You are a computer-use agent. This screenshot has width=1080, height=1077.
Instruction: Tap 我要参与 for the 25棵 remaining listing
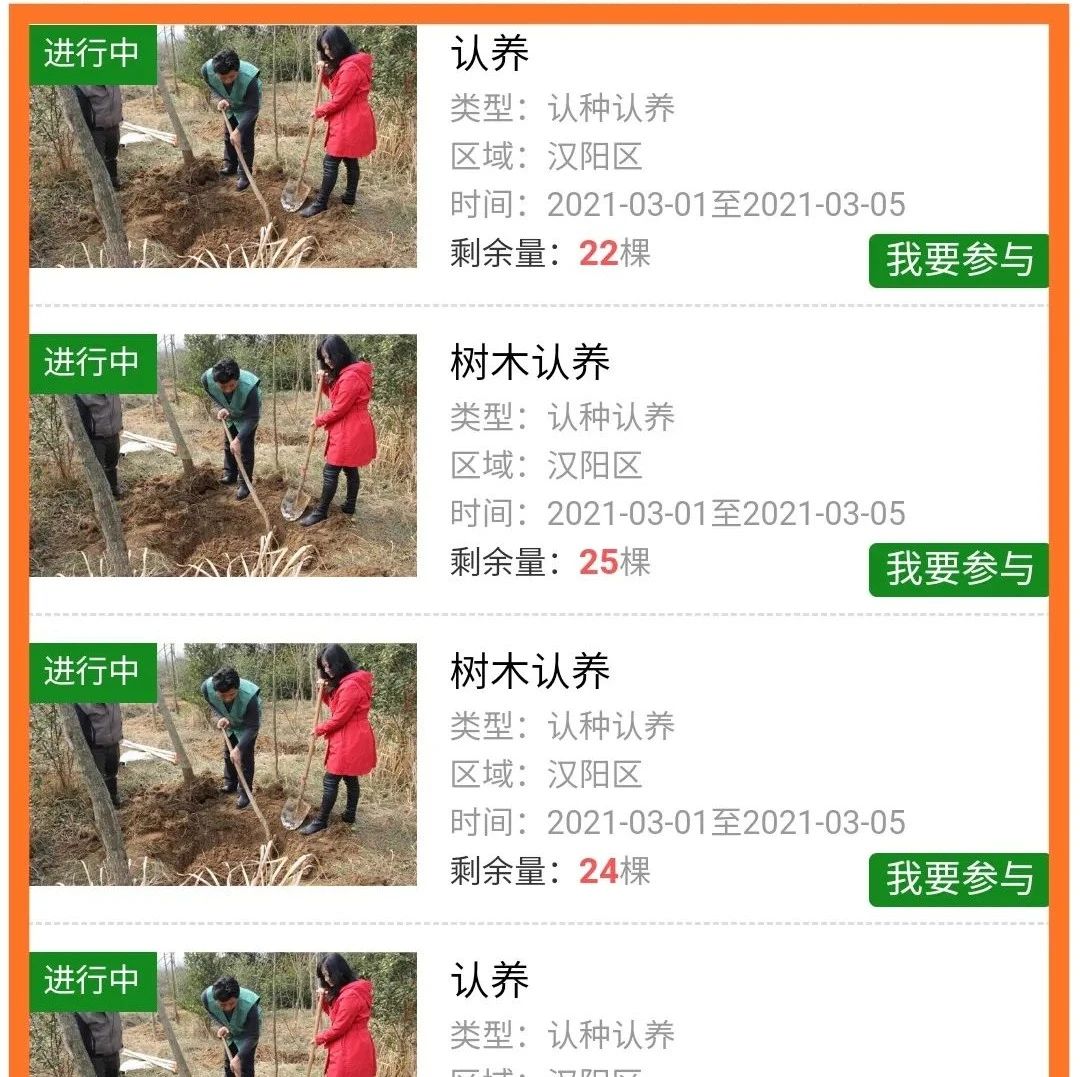click(958, 570)
